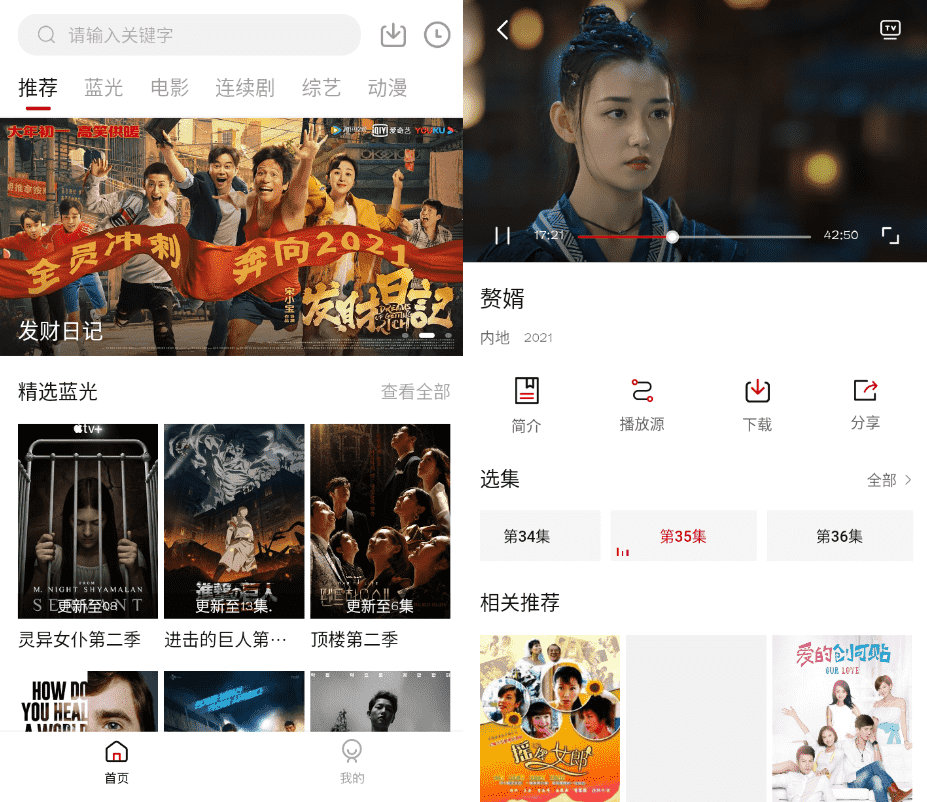Switch to the 连续剧 tab
927x802 pixels.
245,88
